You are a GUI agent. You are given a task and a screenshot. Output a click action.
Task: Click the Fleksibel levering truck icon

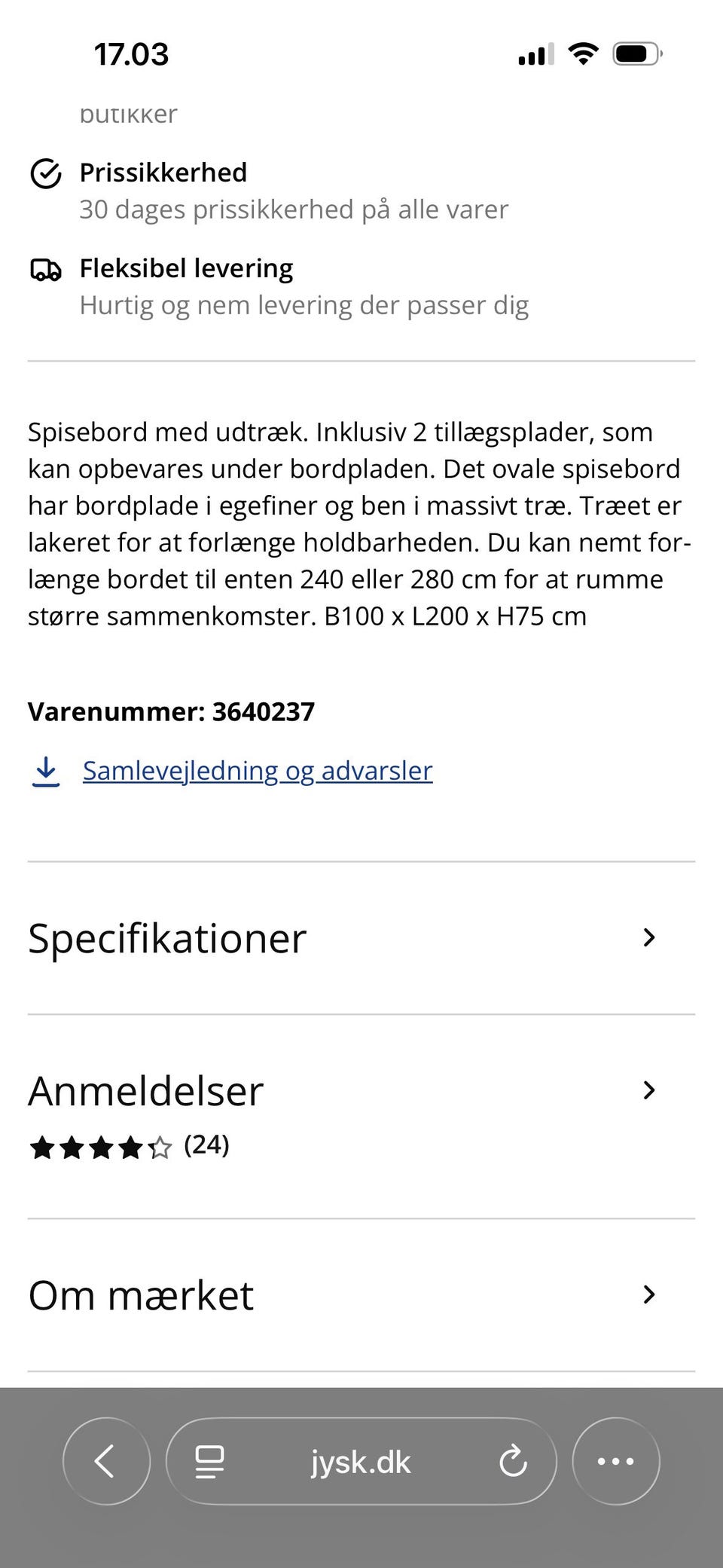(x=46, y=269)
